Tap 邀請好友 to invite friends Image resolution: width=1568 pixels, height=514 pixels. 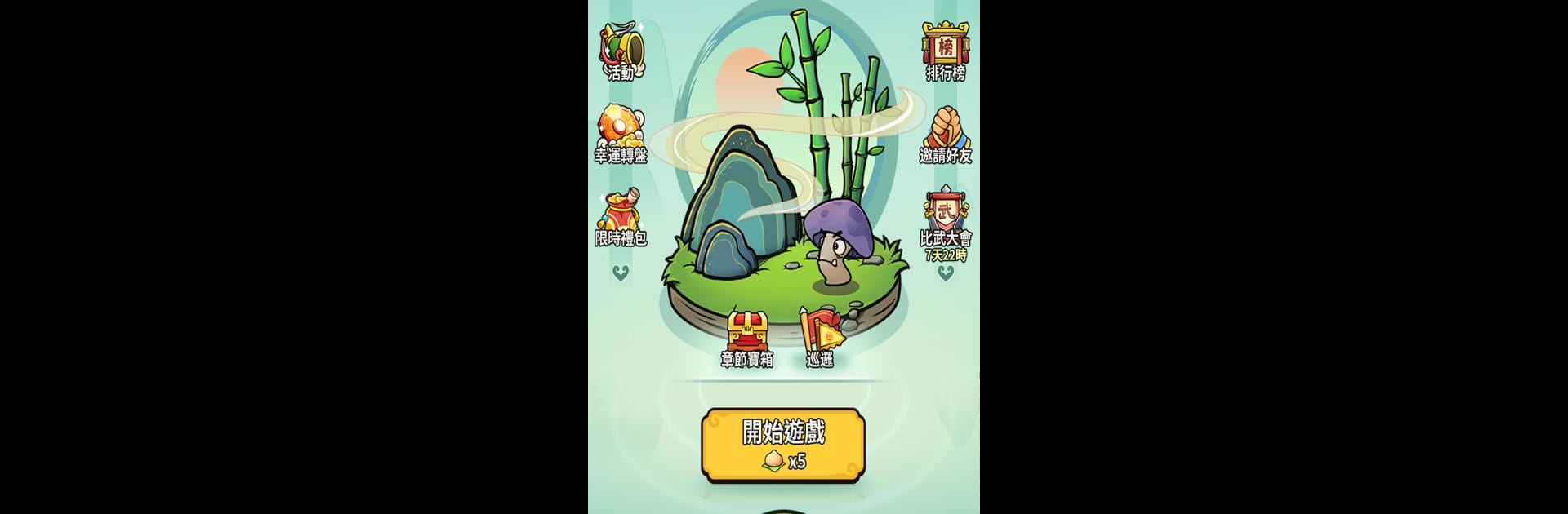point(946,135)
